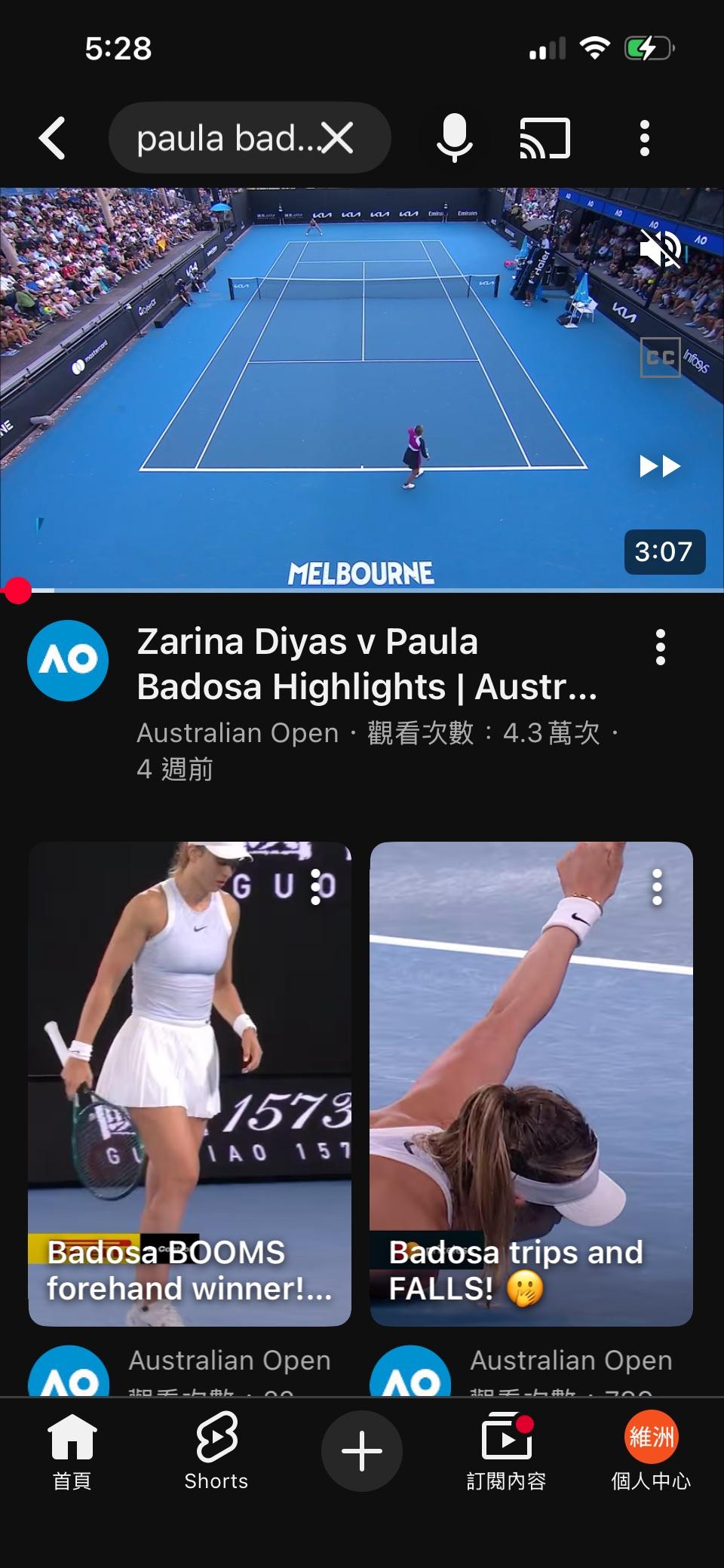Play the "Badosa trips and FALLS" short
Image resolution: width=724 pixels, height=1568 pixels.
pyautogui.click(x=531, y=1083)
